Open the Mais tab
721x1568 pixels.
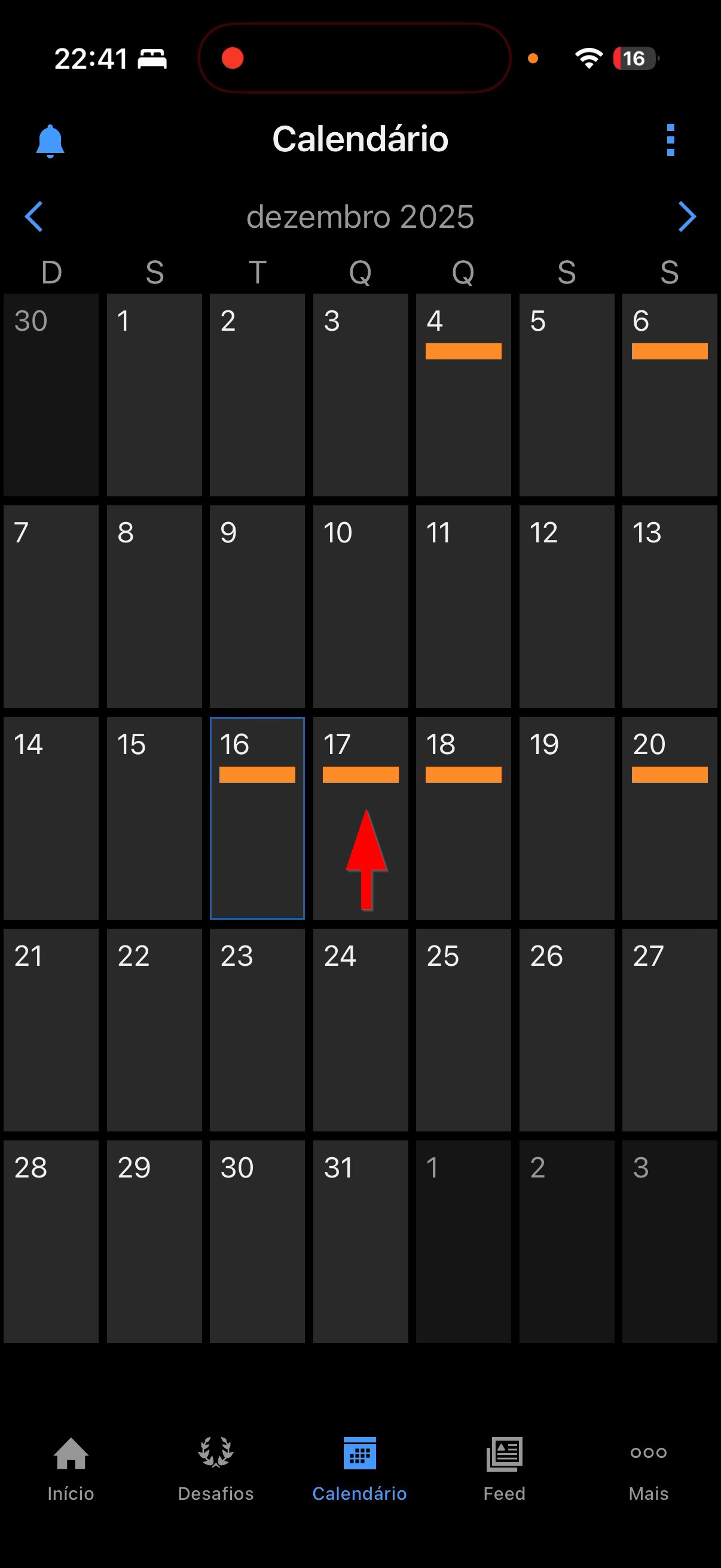(649, 1469)
